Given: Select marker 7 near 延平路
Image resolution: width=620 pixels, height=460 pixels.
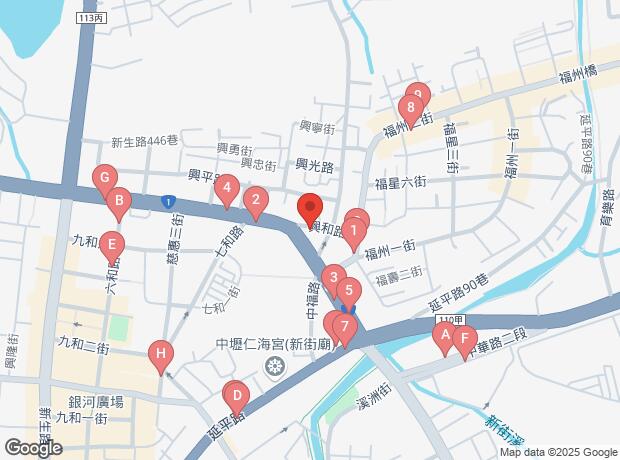Looking at the screenshot, I should coord(344,326).
